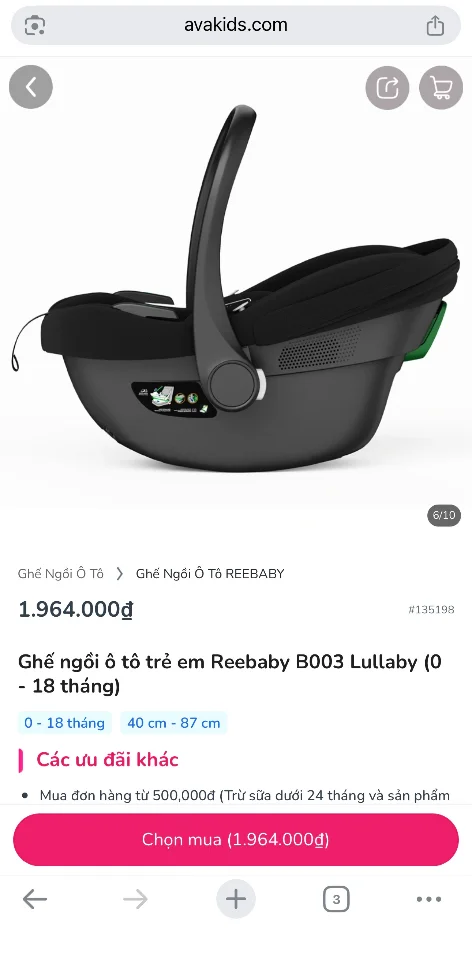The width and height of the screenshot is (472, 960).
Task: Tap Chọn mua (1.964.000₫) button
Action: [236, 839]
